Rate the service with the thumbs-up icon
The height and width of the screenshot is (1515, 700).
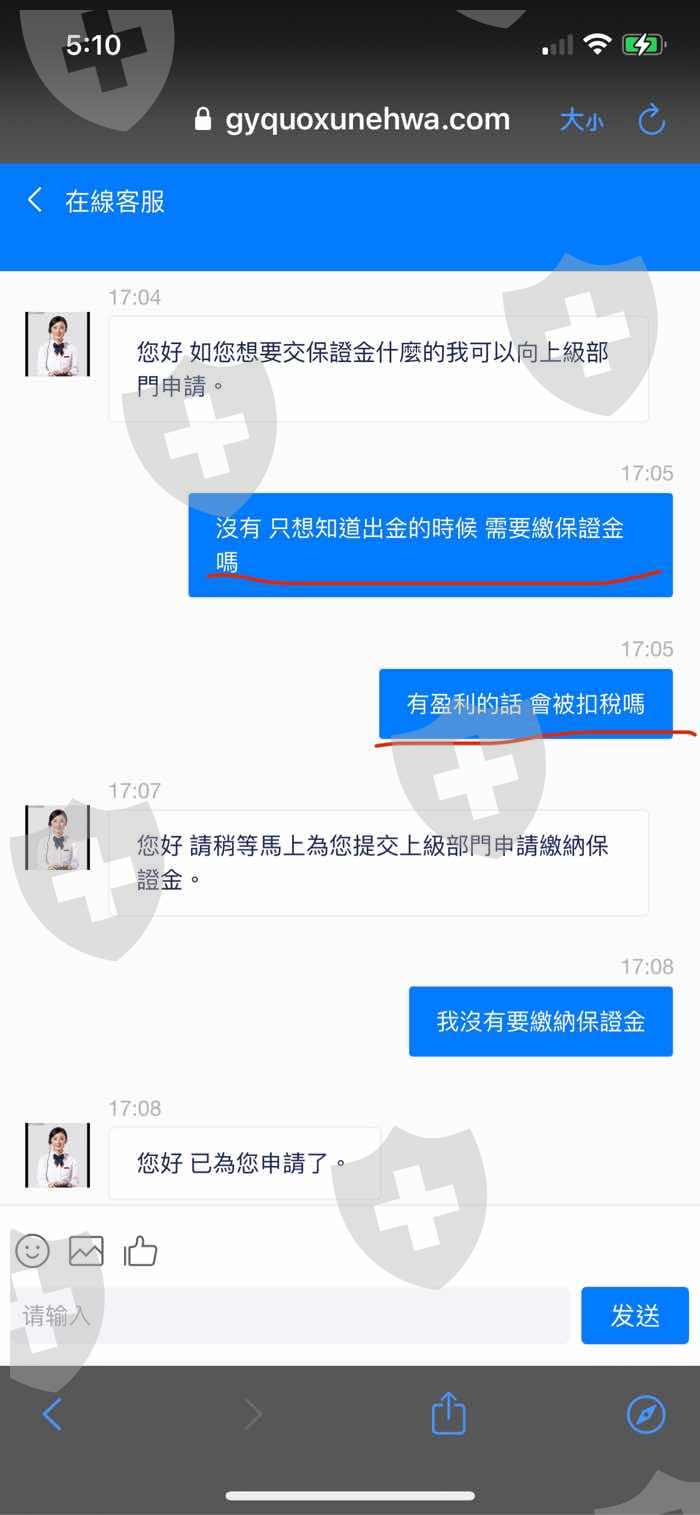pyautogui.click(x=140, y=1251)
